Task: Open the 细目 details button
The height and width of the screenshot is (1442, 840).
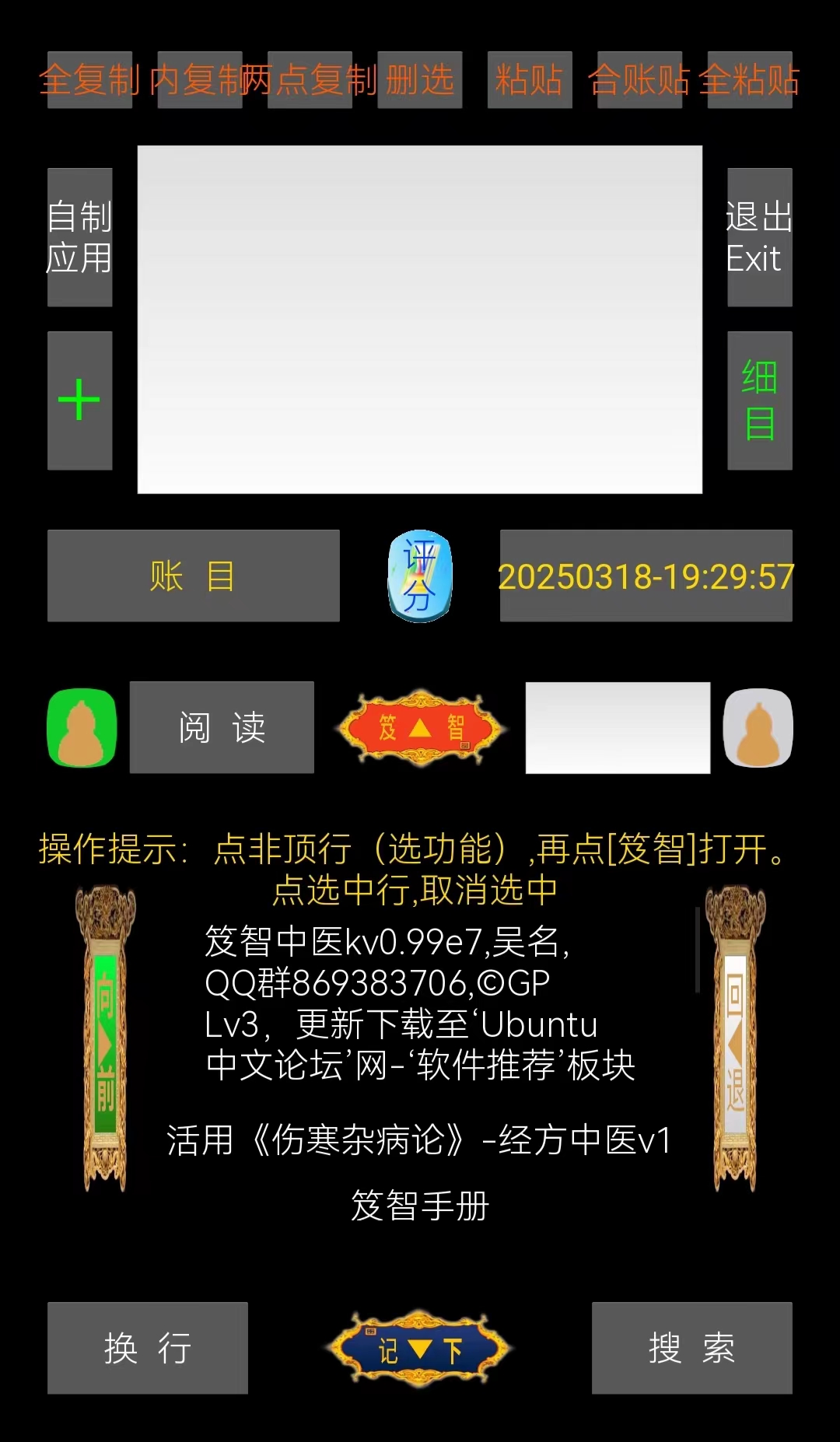Action: [760, 401]
